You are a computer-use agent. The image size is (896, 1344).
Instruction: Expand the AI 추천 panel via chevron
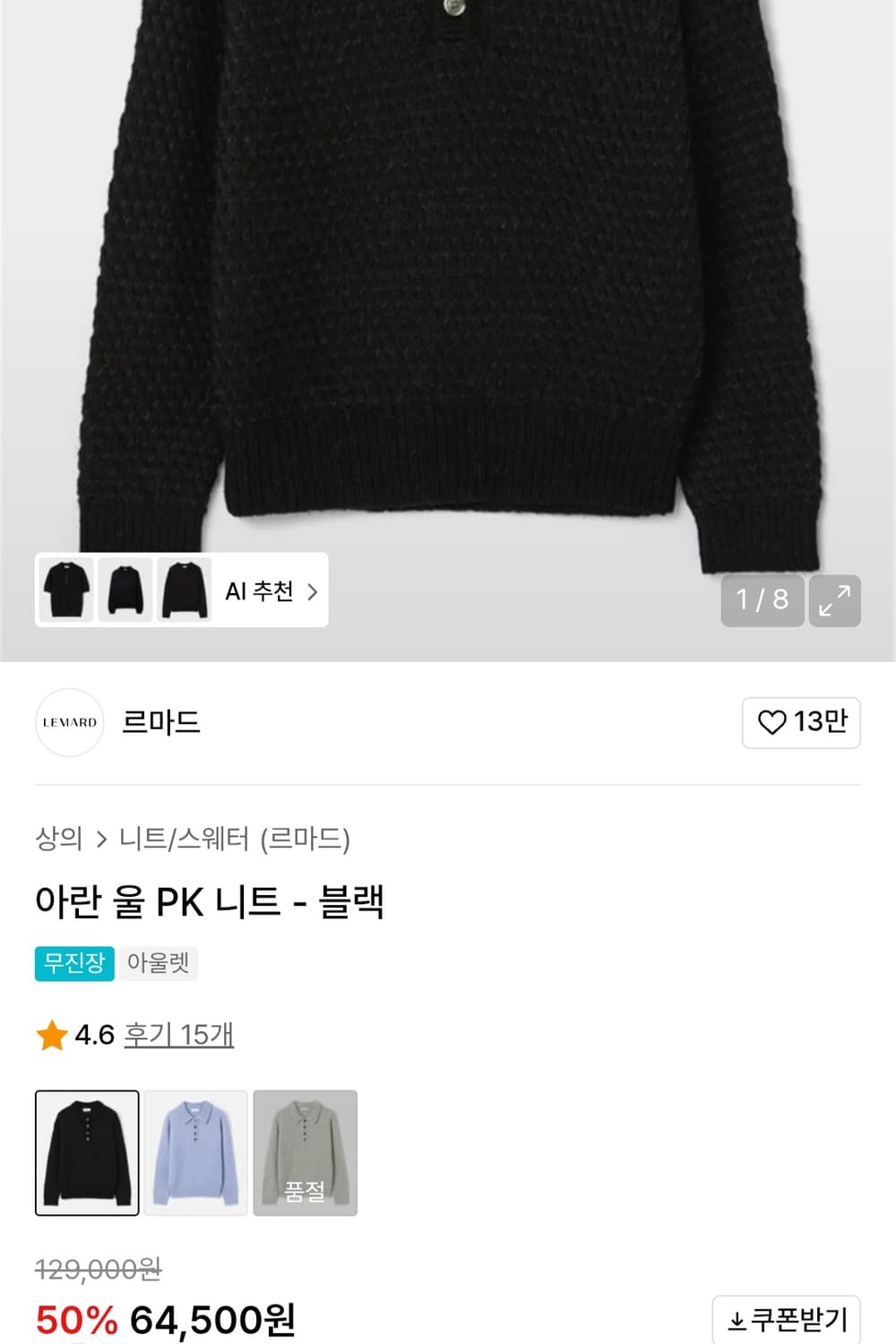[x=314, y=591]
